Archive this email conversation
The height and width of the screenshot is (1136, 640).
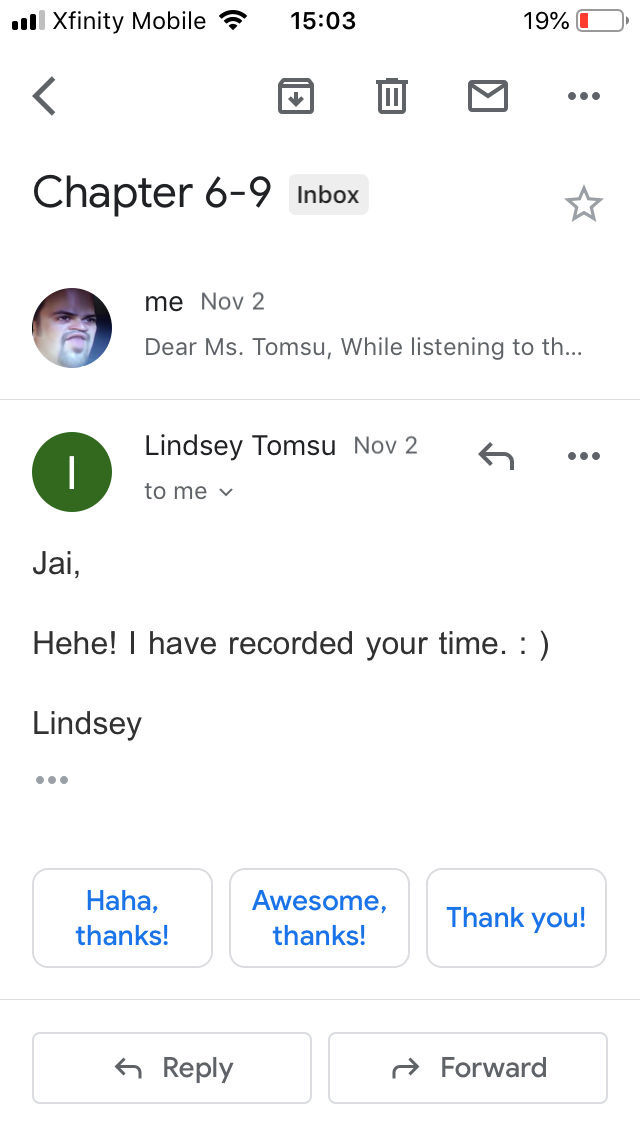[296, 96]
